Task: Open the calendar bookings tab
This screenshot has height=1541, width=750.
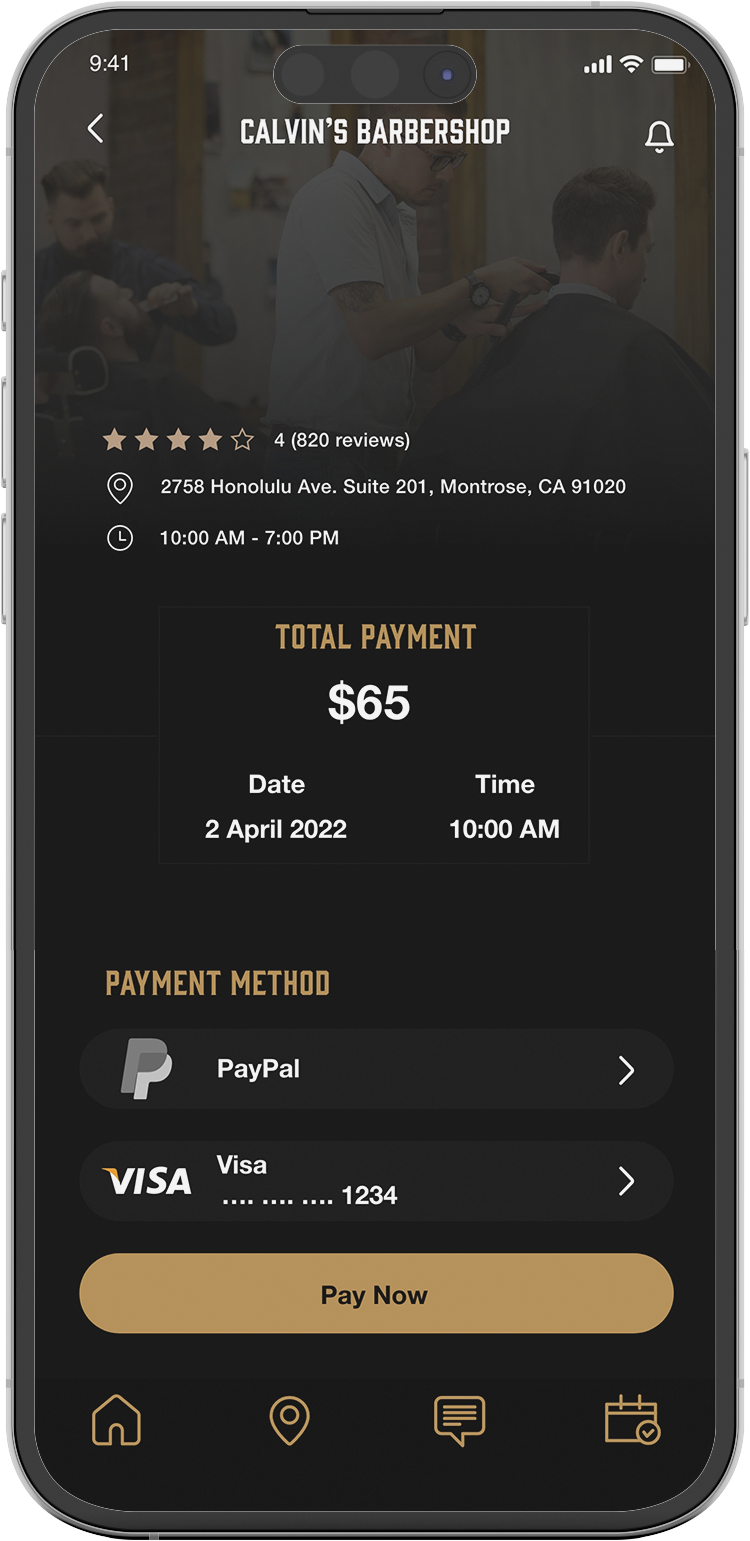Action: (632, 1420)
